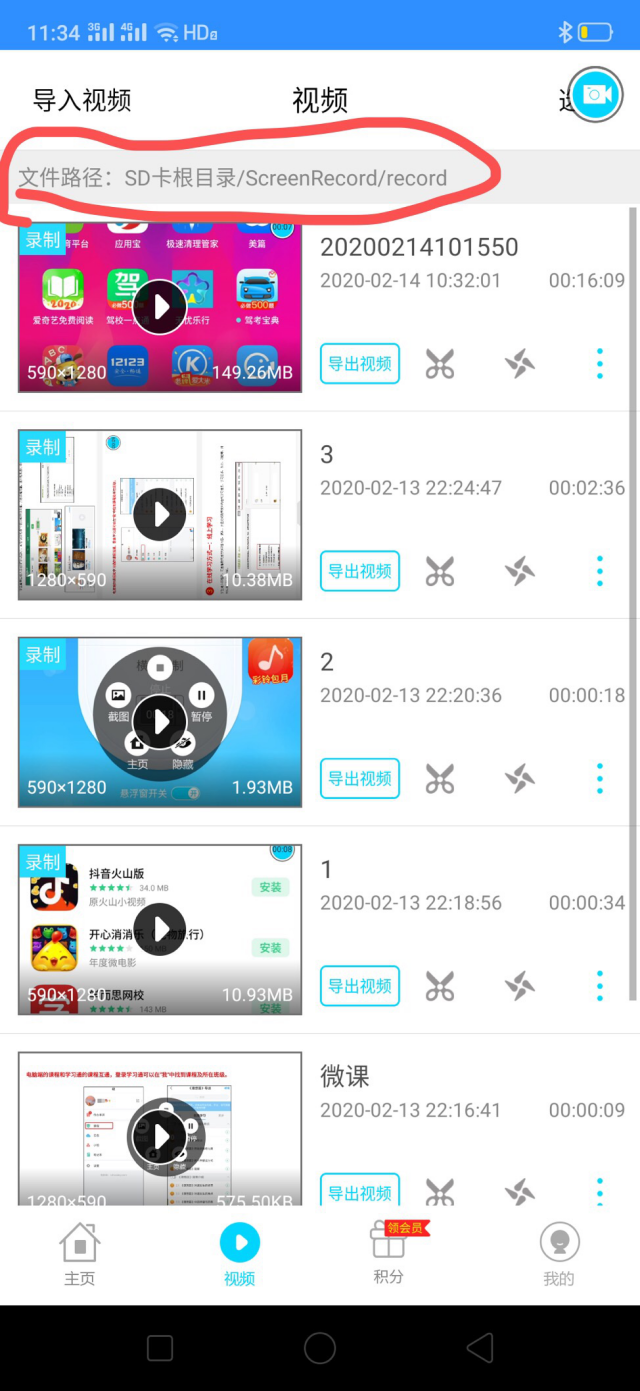Open the more options dots for video 2
Image resolution: width=640 pixels, height=1391 pixels.
[x=599, y=778]
